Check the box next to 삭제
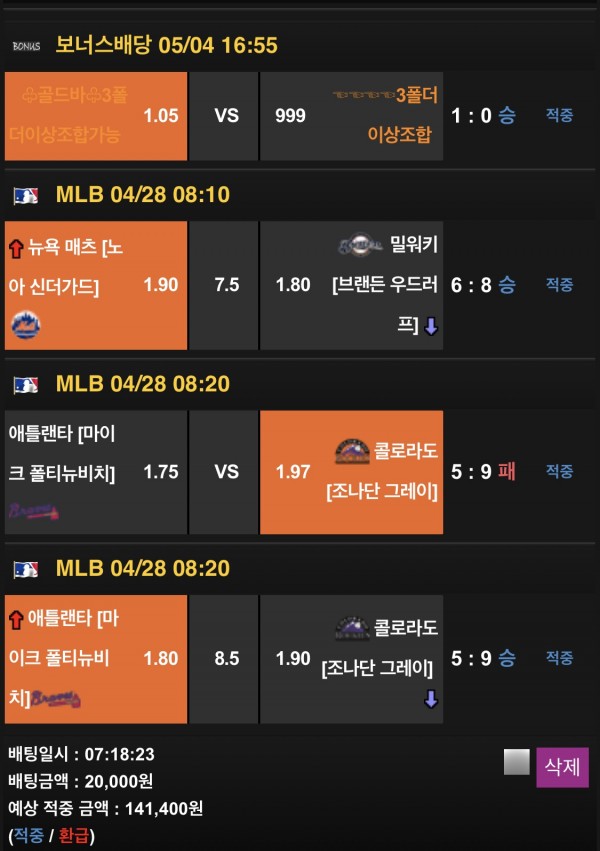600x851 pixels. pos(516,763)
